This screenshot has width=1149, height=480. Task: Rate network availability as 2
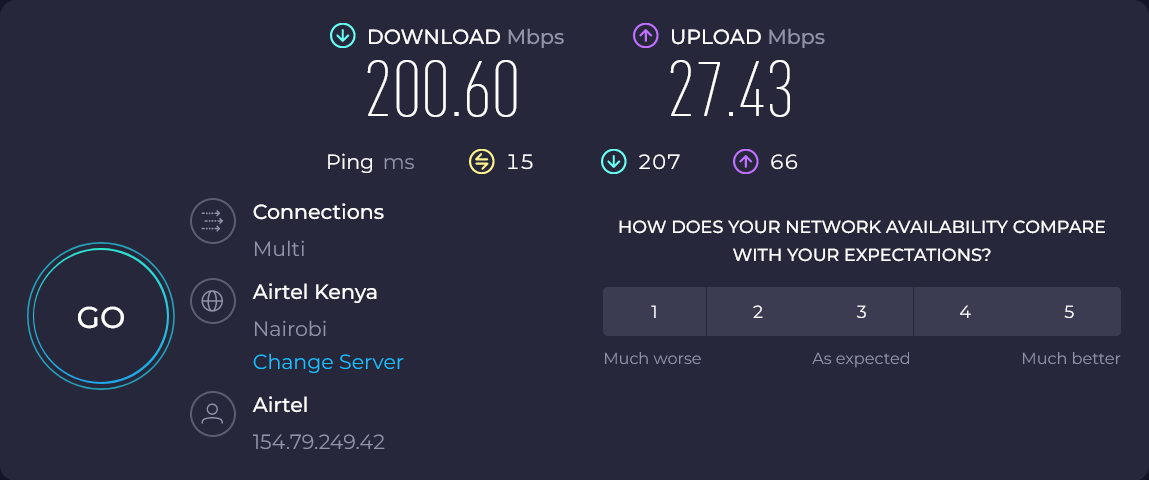click(x=758, y=312)
